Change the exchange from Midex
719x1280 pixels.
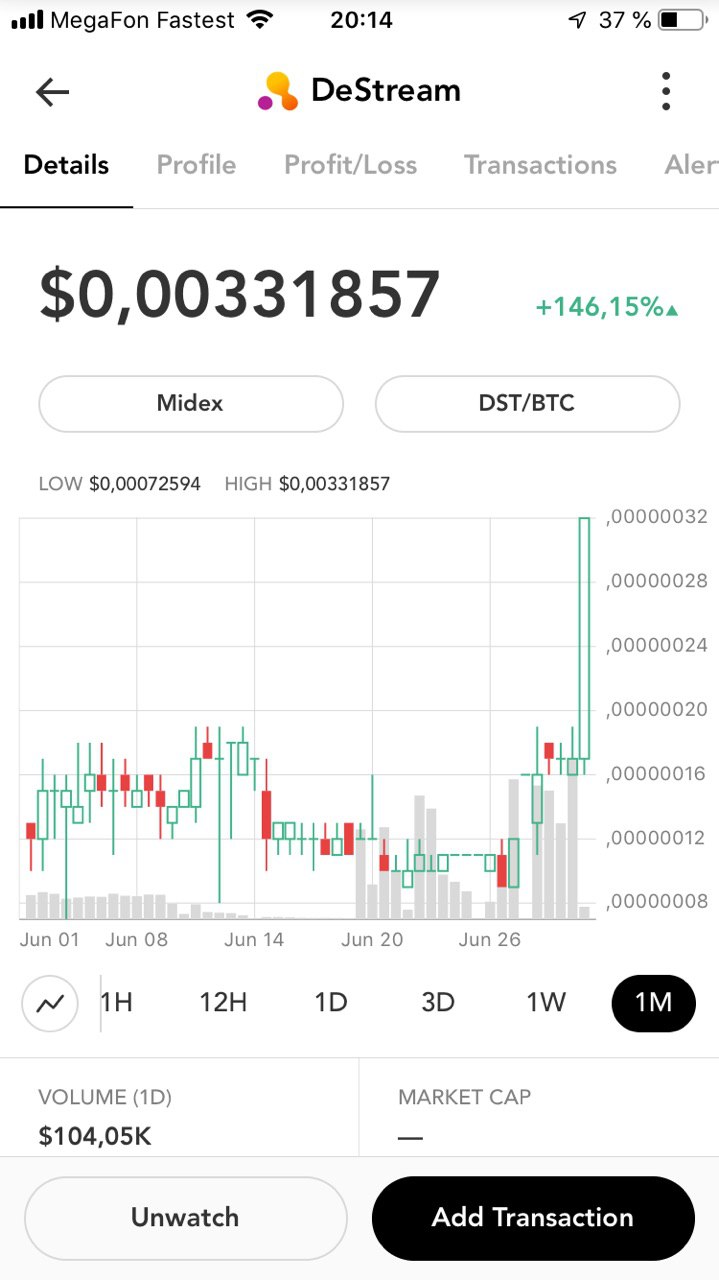190,404
